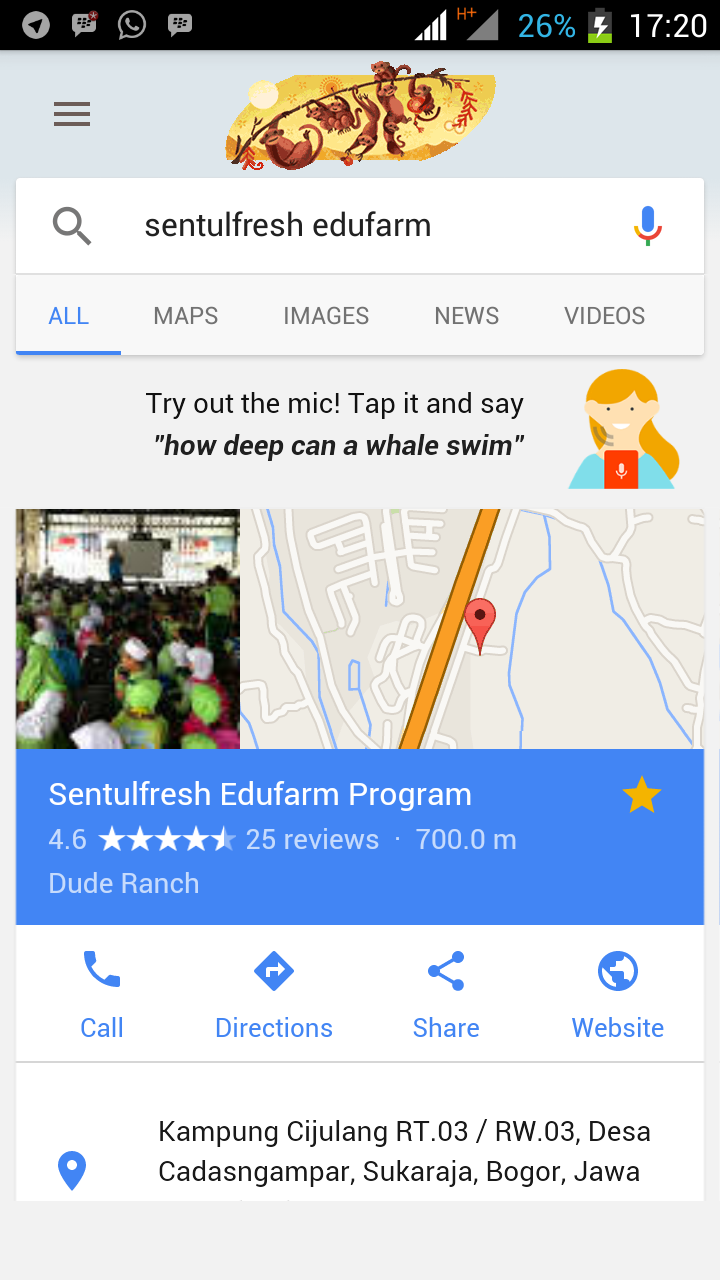Screen dimensions: 720x1280
Task: Visit the Sentulfresh Edufarm website
Action: tap(618, 995)
